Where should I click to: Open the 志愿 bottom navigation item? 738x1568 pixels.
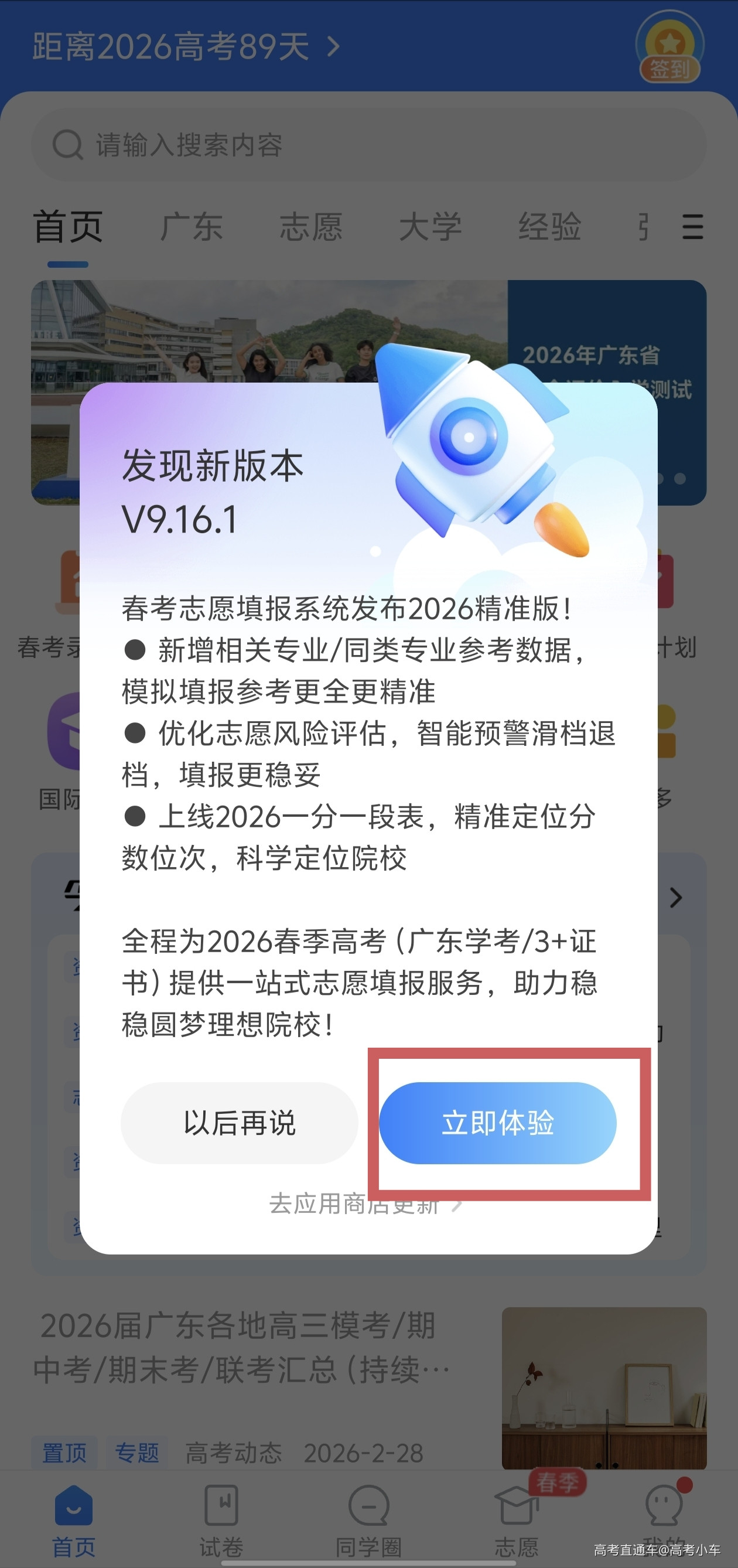517,1520
